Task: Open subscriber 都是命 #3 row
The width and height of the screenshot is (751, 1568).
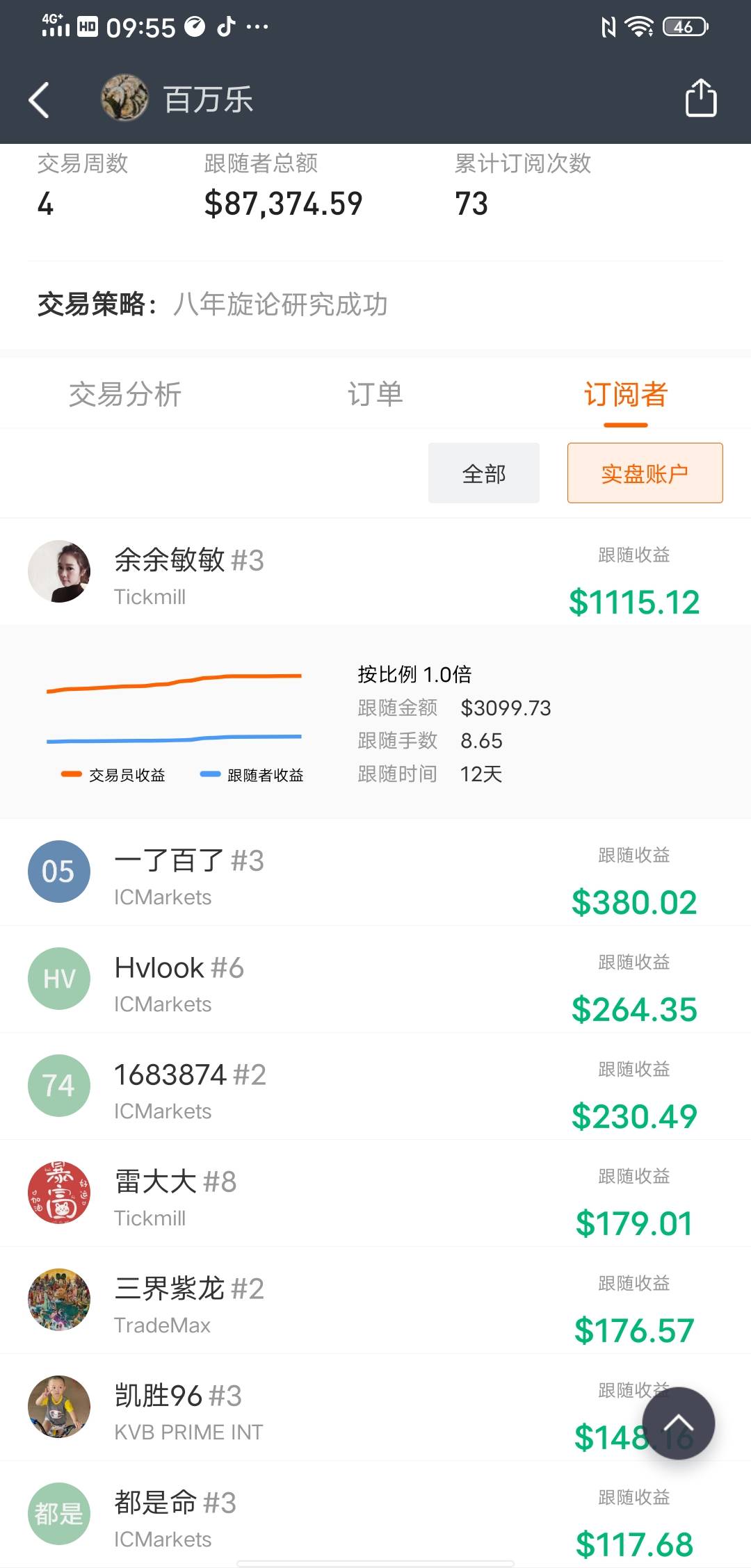Action: (x=375, y=1514)
